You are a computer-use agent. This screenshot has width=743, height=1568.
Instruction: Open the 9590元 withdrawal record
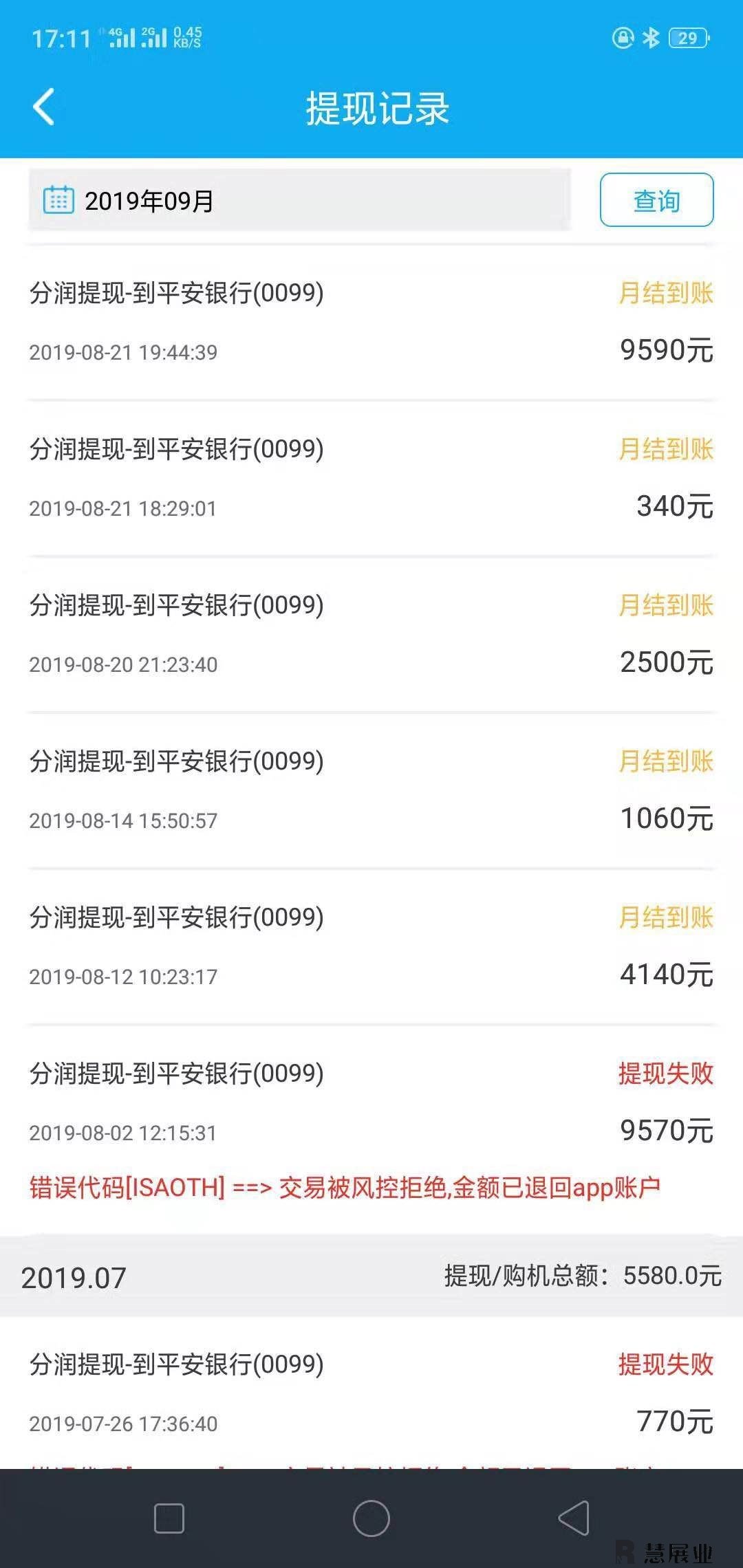pyautogui.click(x=371, y=322)
